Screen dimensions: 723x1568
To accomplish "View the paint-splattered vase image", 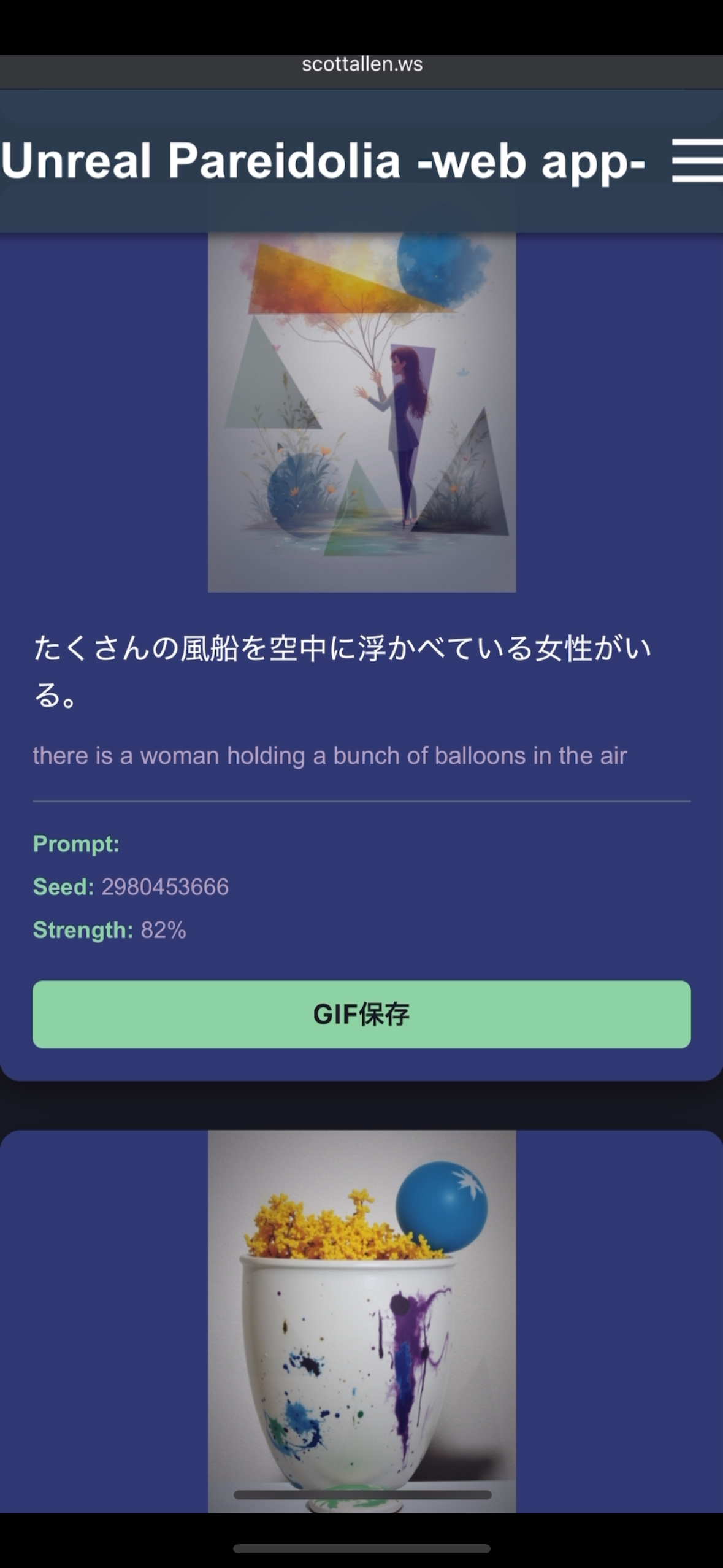I will 362,1319.
